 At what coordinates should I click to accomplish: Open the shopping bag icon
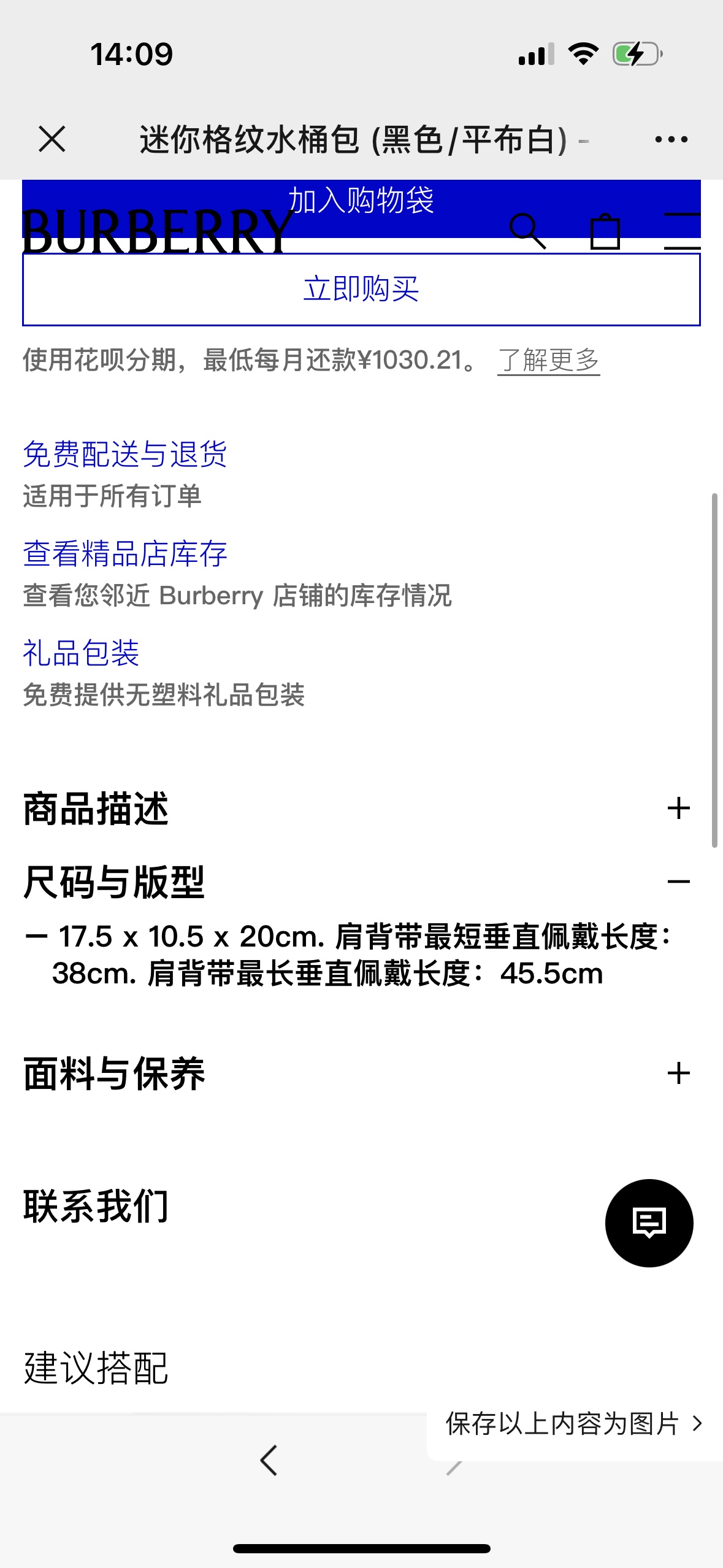[605, 233]
